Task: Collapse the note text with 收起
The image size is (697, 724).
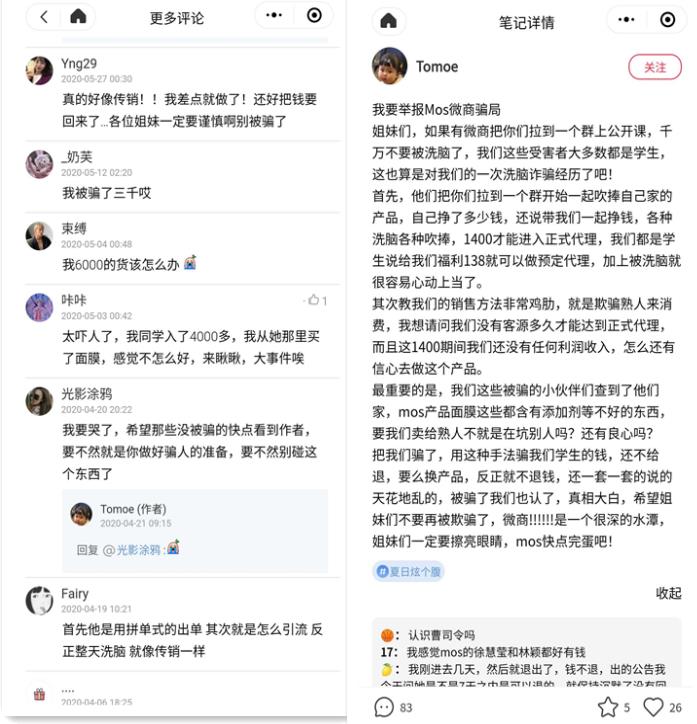Action: pyautogui.click(x=668, y=593)
